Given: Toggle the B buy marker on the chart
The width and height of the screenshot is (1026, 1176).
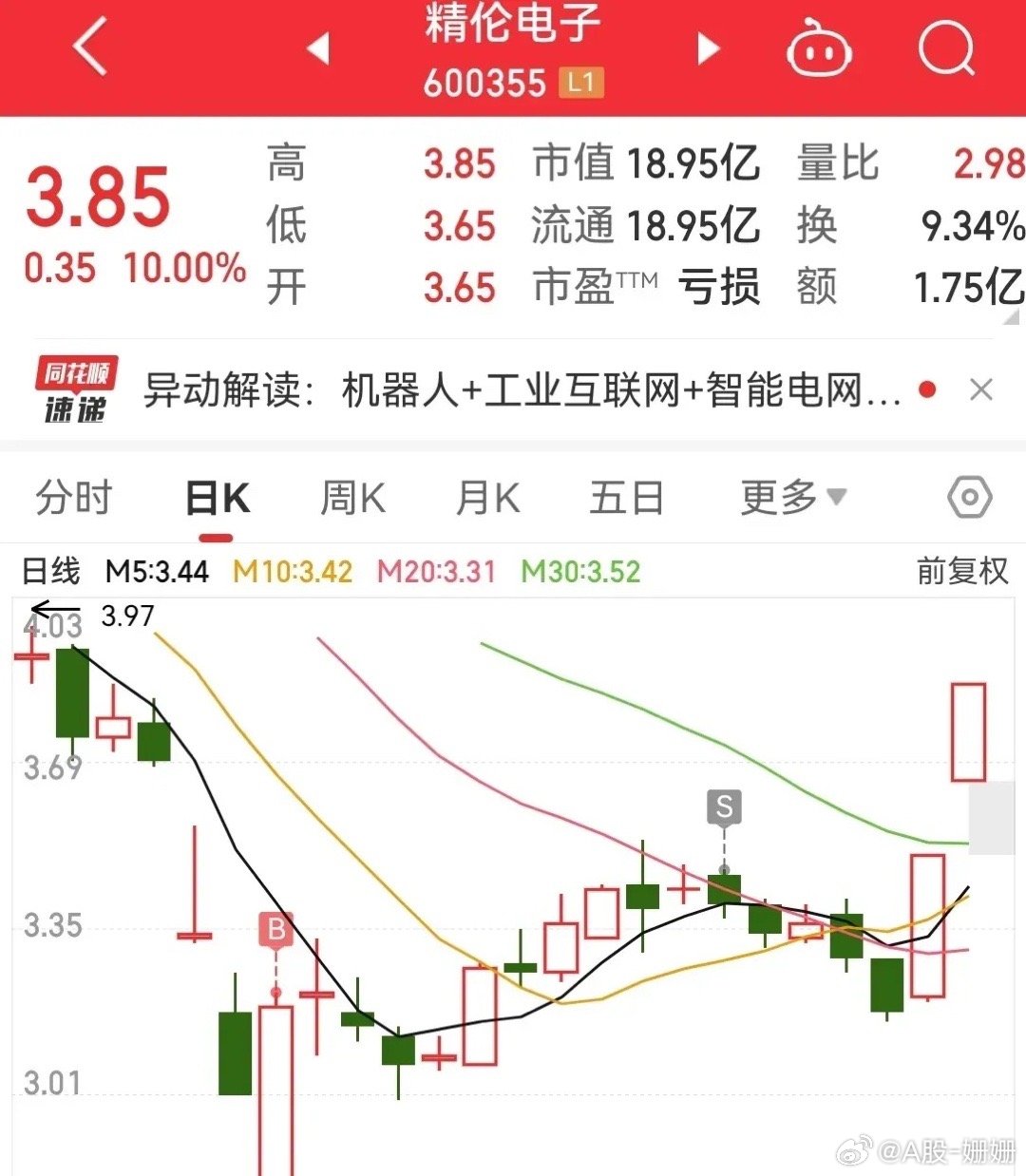Looking at the screenshot, I should click(x=275, y=931).
